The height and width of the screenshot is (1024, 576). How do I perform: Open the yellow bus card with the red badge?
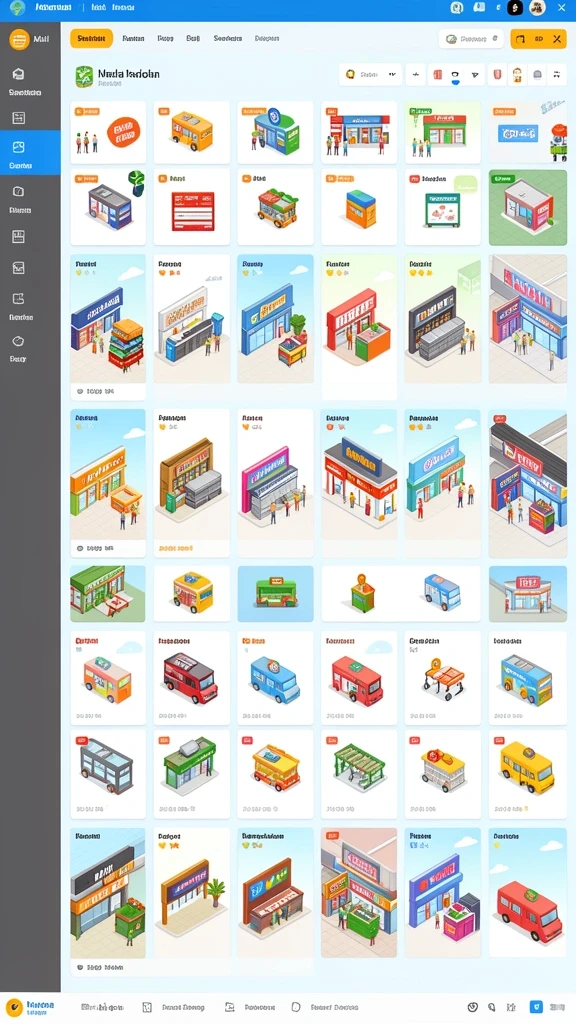(x=528, y=773)
